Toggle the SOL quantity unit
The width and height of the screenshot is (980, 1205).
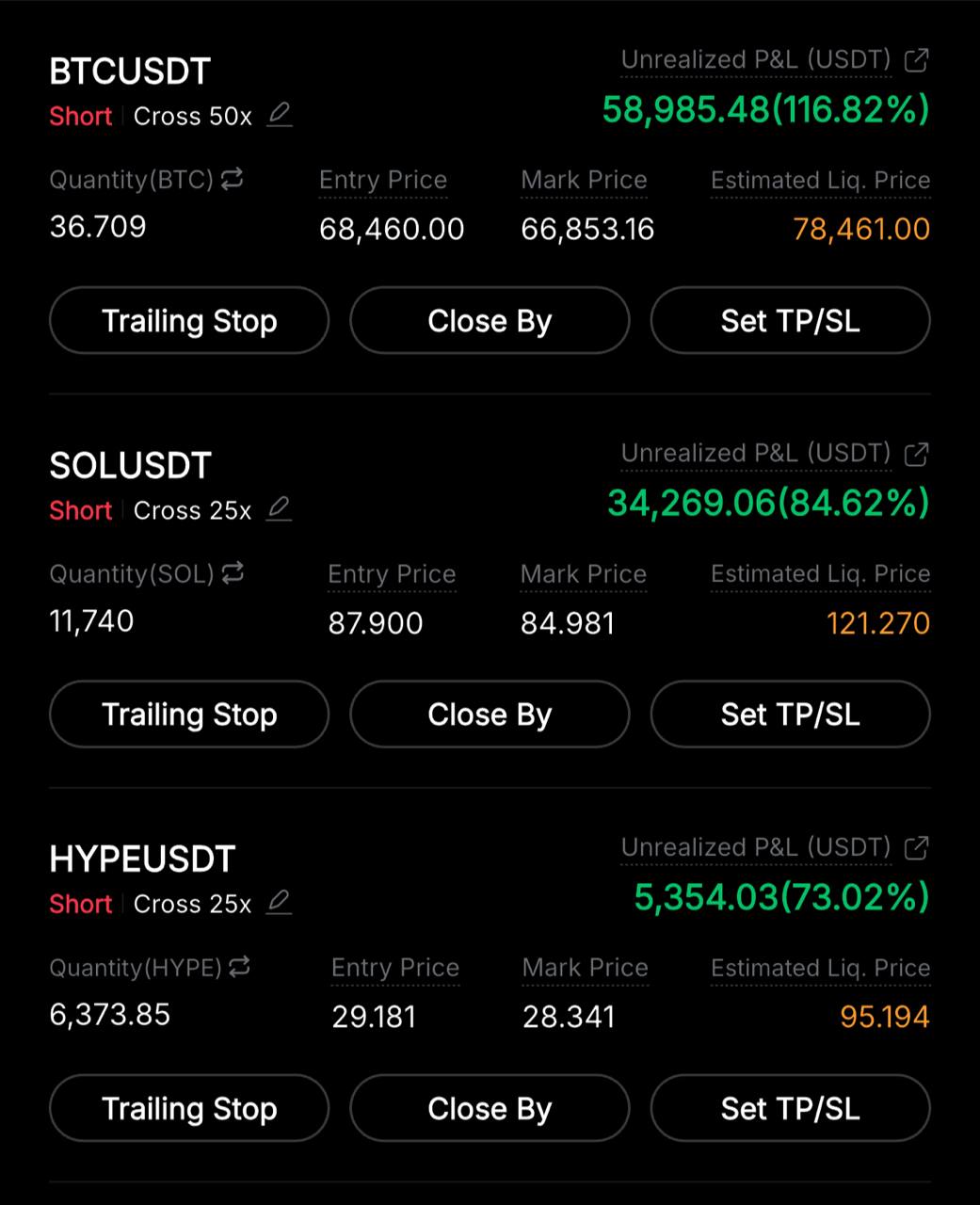pyautogui.click(x=233, y=572)
